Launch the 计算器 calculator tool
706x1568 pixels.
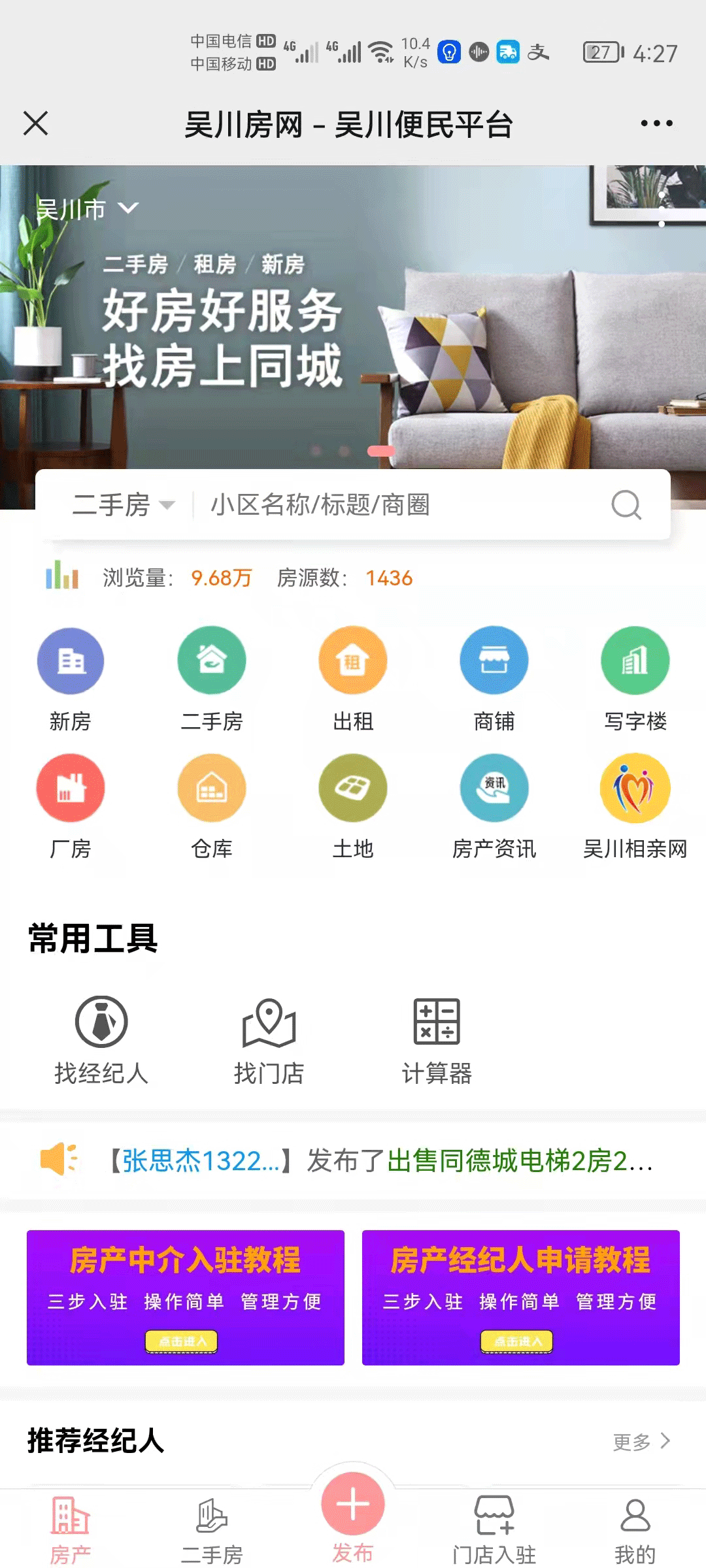[x=437, y=1039]
